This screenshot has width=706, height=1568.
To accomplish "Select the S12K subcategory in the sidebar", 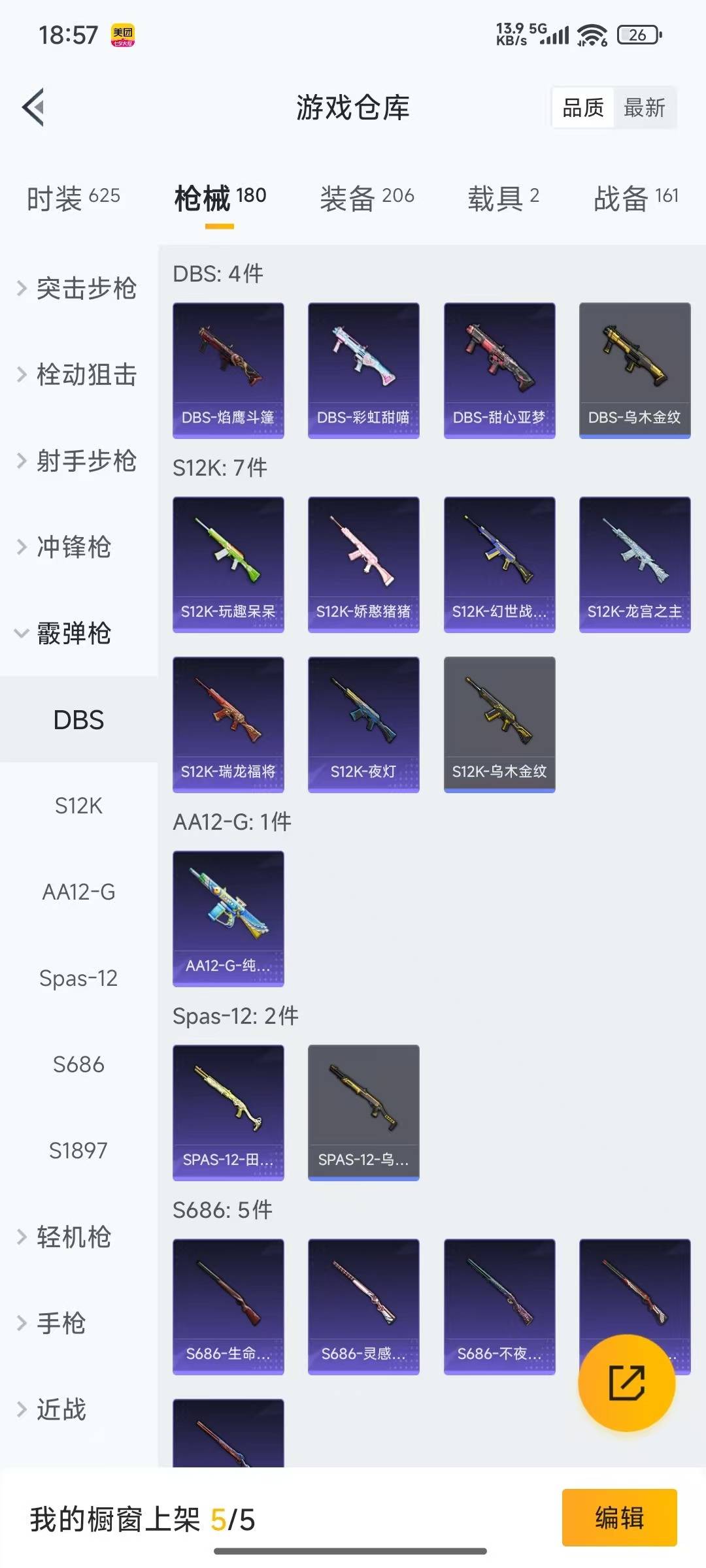I will [x=78, y=806].
